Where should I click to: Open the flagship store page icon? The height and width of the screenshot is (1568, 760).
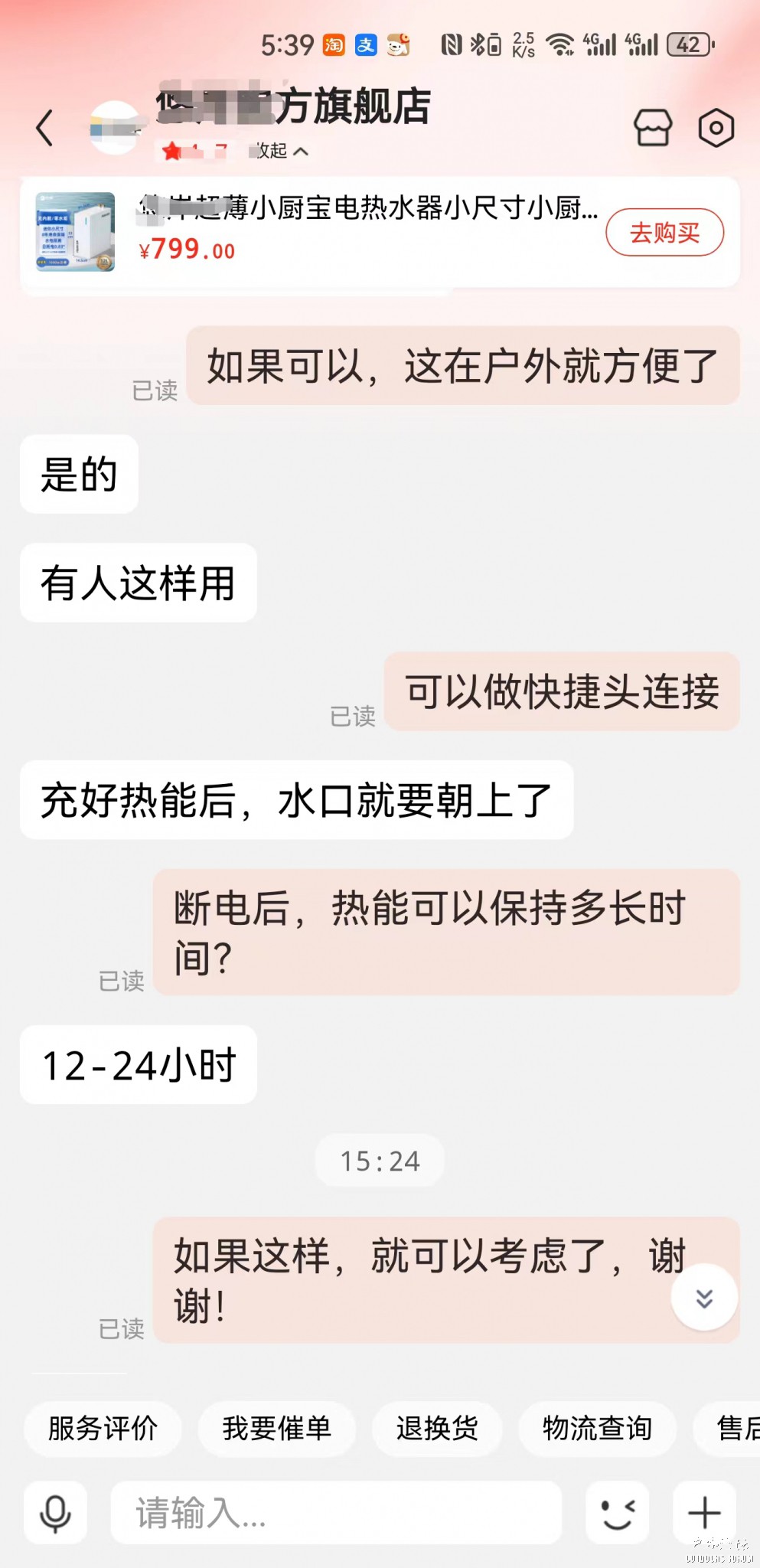[x=653, y=128]
